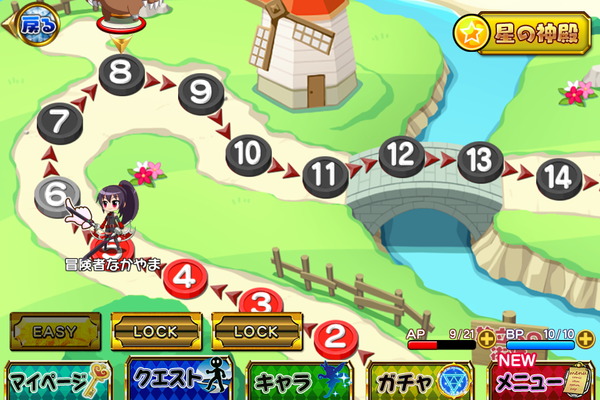The height and width of the screenshot is (400, 600).
Task: Select stage 10 on the map
Action: click(248, 153)
